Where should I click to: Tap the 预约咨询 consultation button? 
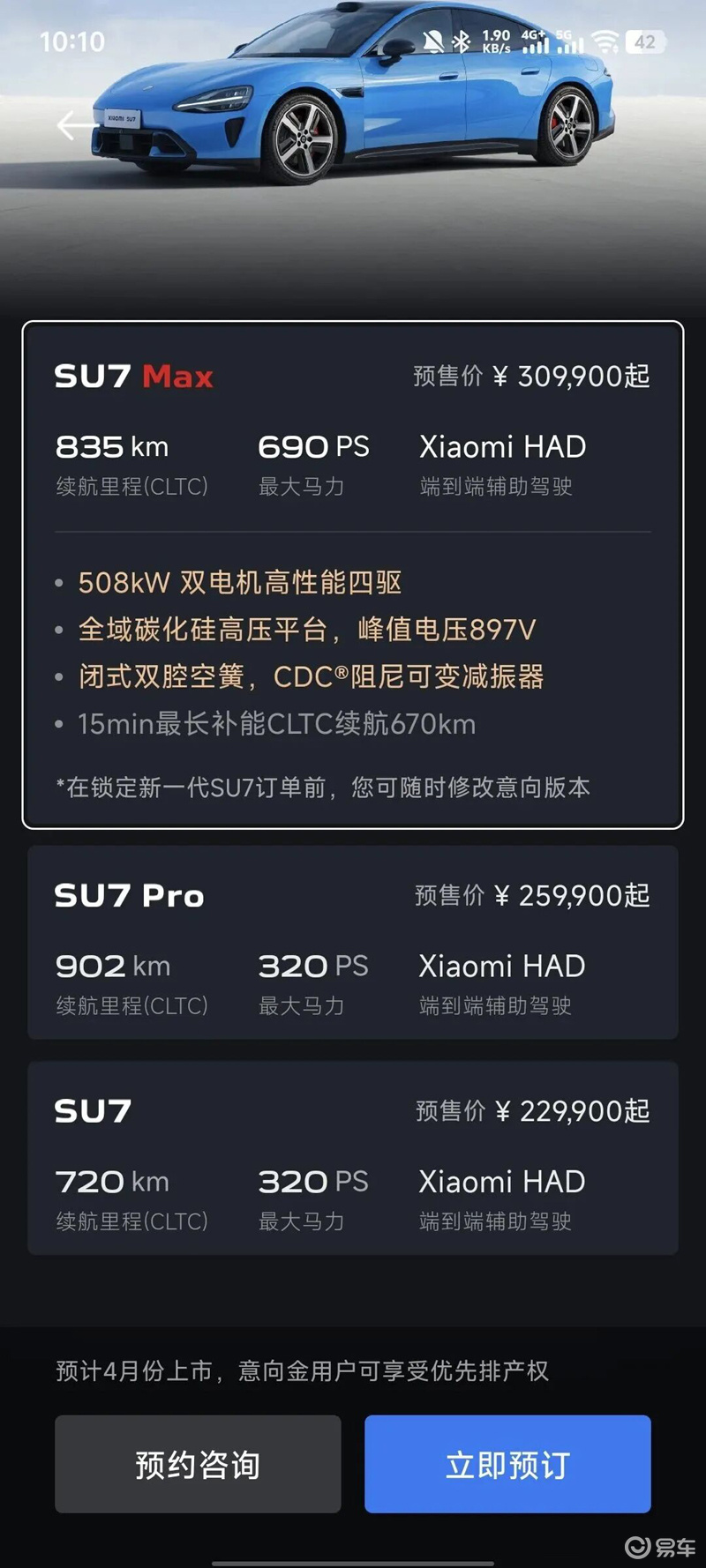coord(197,1465)
